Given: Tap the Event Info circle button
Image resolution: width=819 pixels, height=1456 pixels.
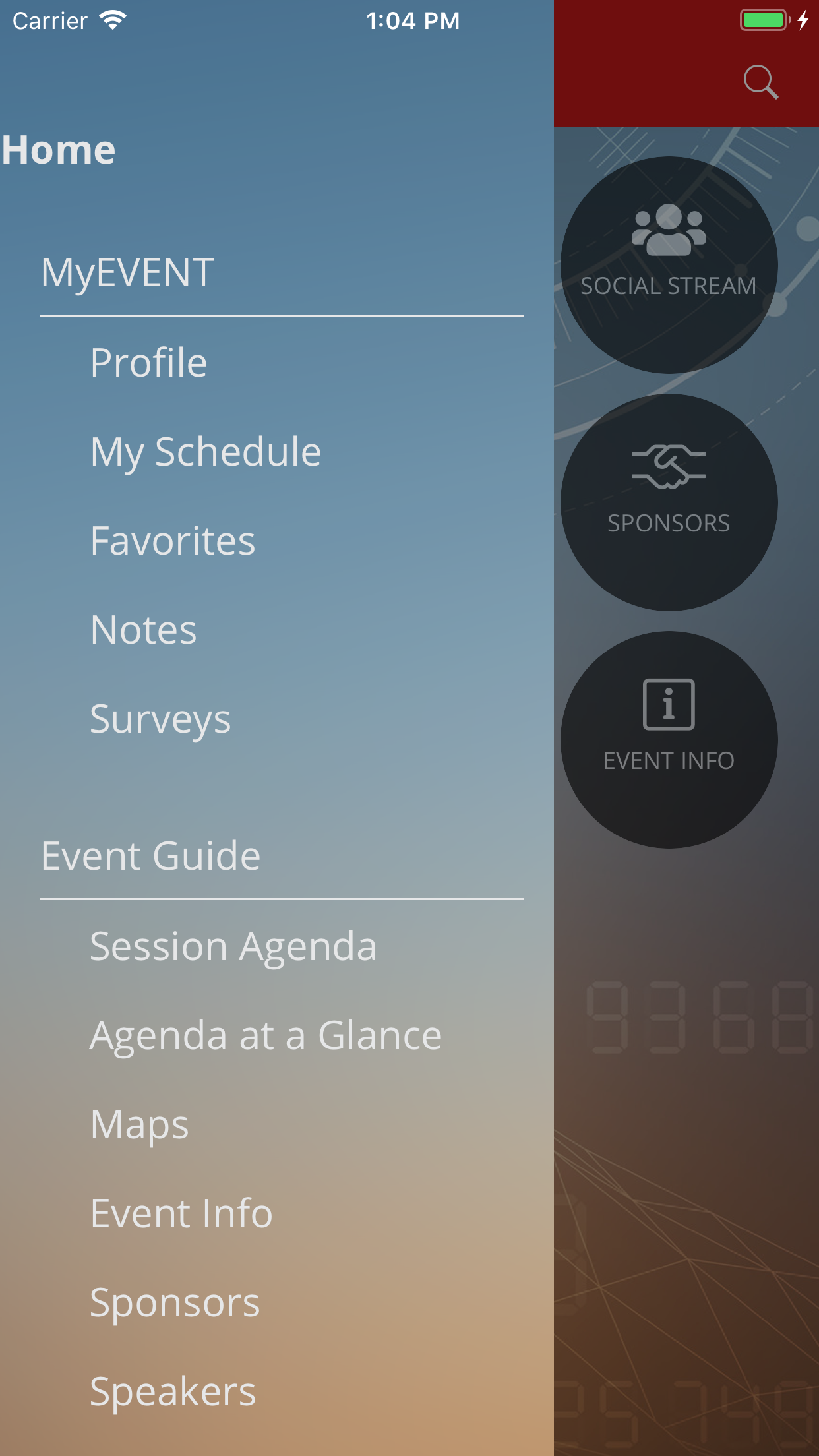Looking at the screenshot, I should (669, 740).
